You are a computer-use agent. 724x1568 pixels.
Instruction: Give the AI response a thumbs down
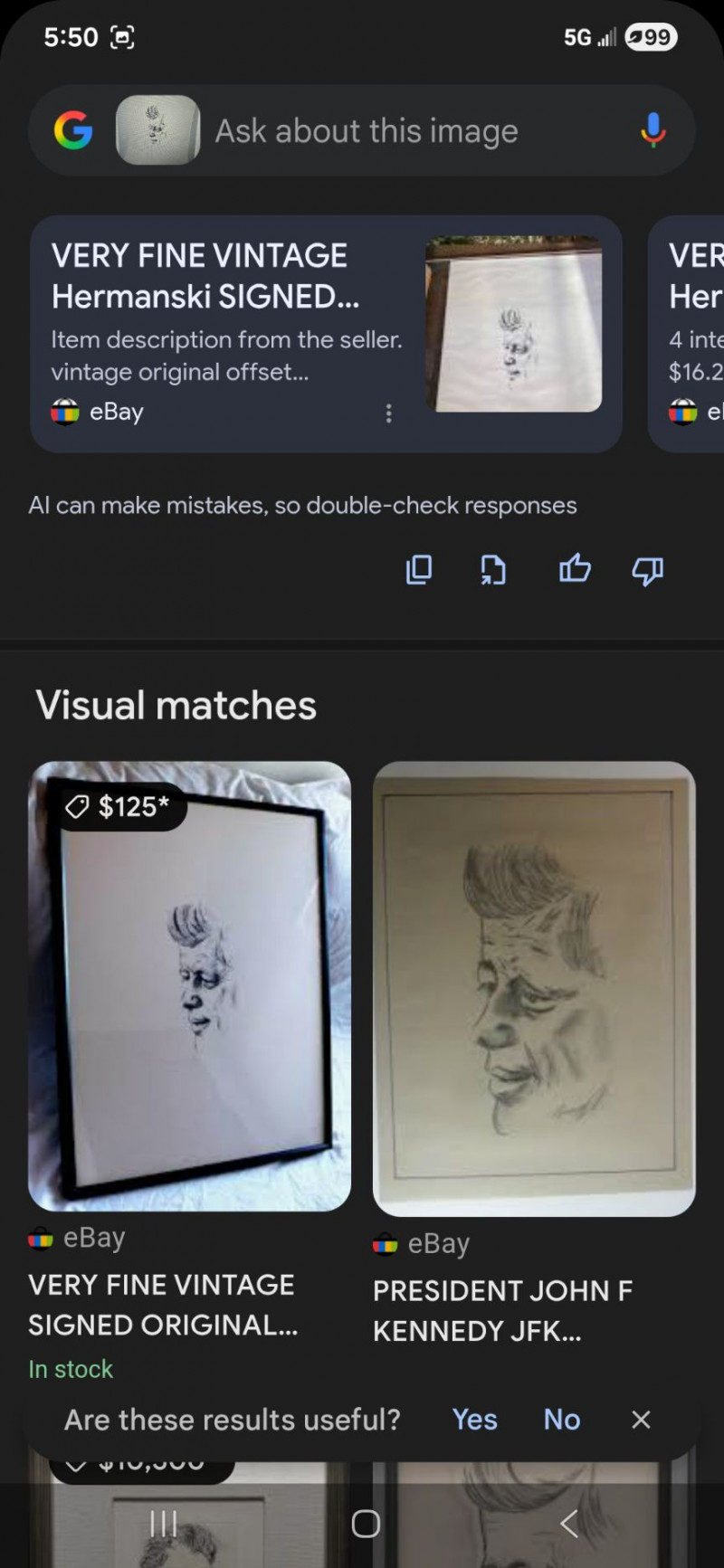[x=647, y=570]
